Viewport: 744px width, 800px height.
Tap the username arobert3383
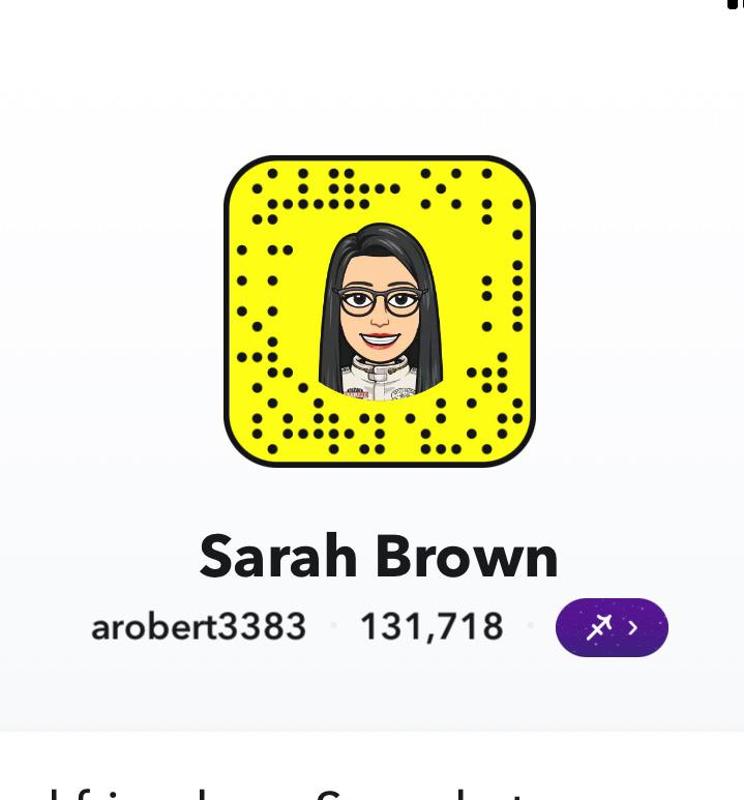click(x=198, y=627)
